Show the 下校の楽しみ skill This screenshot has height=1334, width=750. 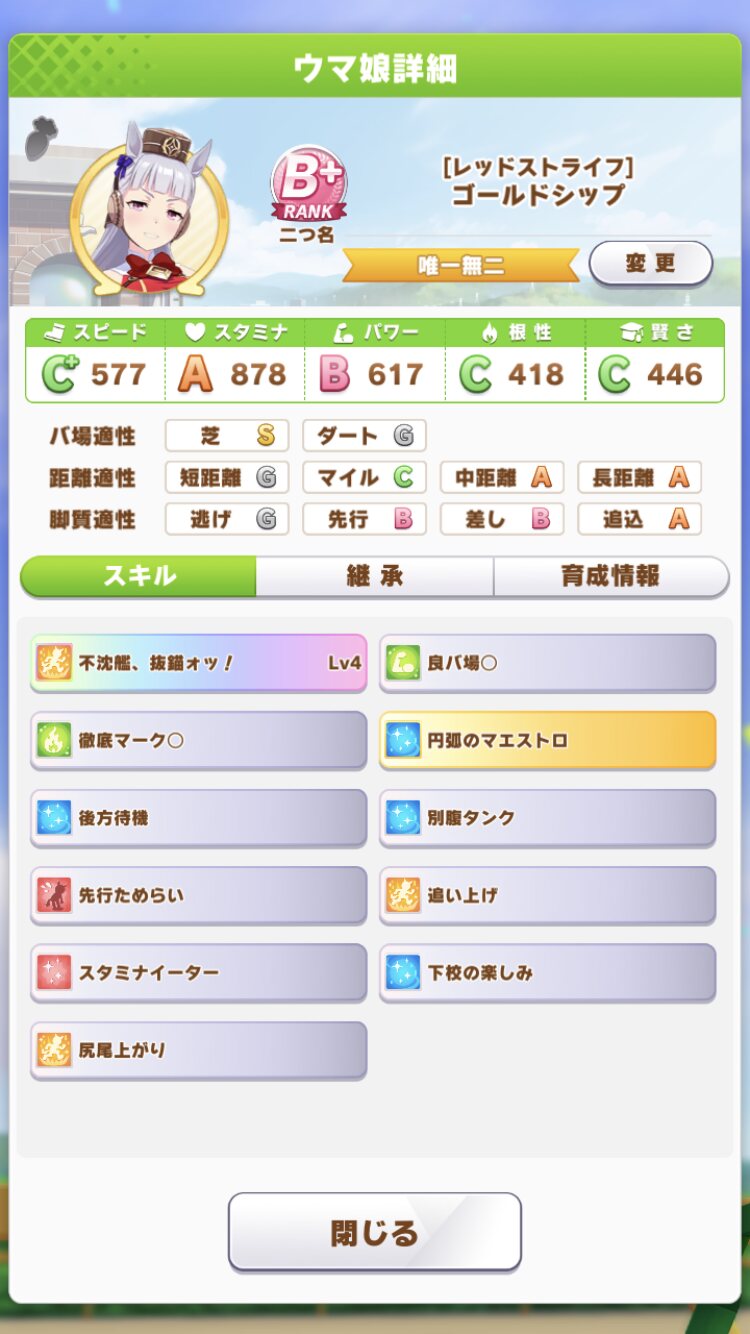point(547,972)
